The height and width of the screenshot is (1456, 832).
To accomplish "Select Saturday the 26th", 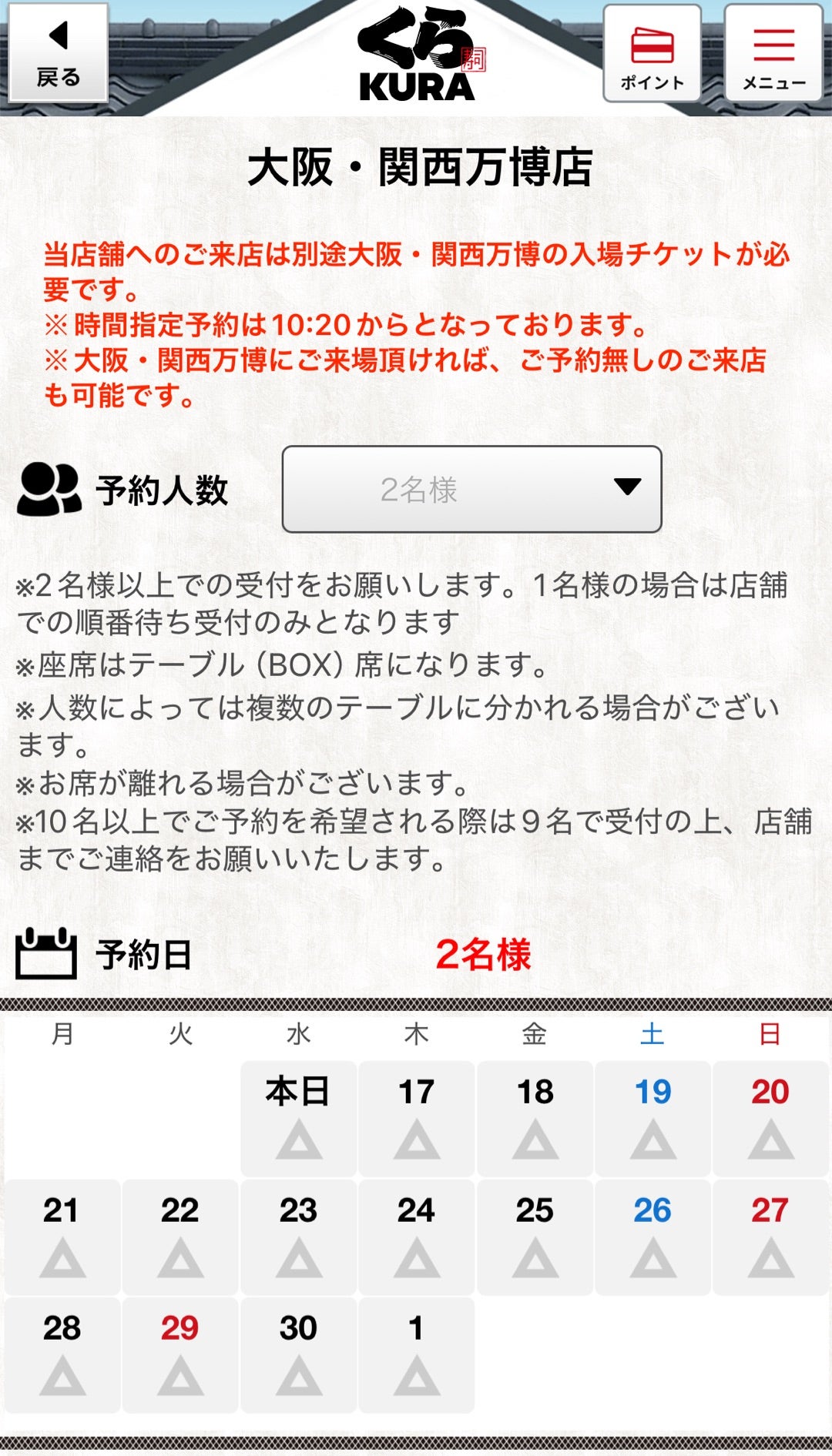I will [x=653, y=1237].
